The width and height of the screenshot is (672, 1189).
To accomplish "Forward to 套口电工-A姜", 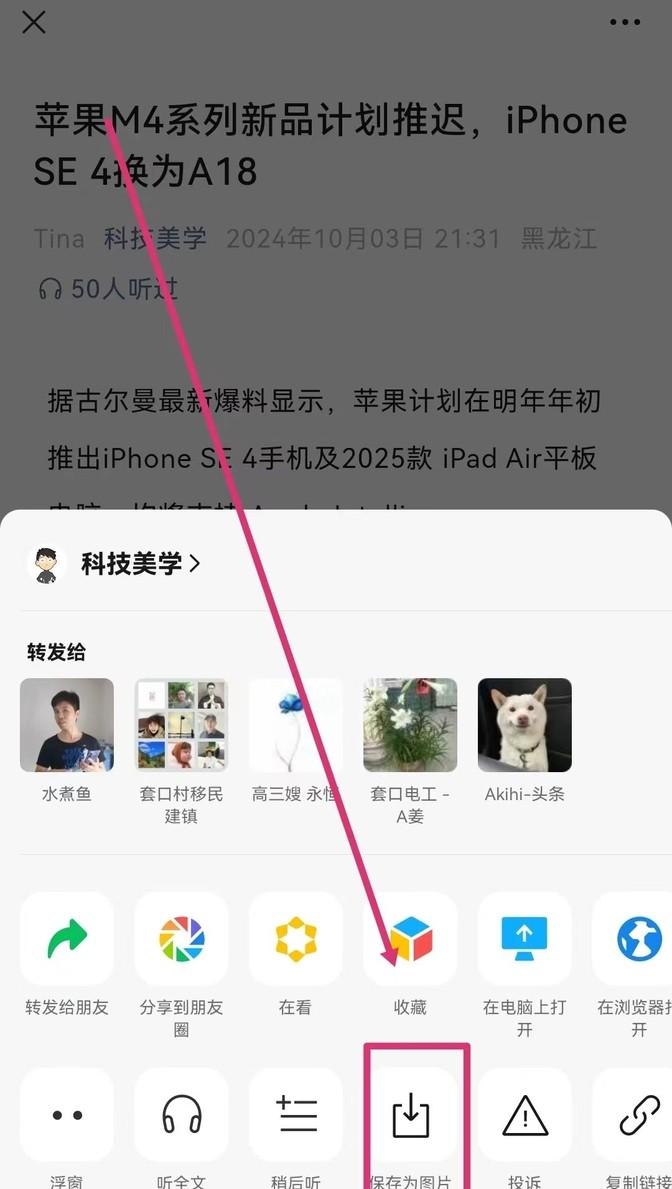I will click(410, 725).
